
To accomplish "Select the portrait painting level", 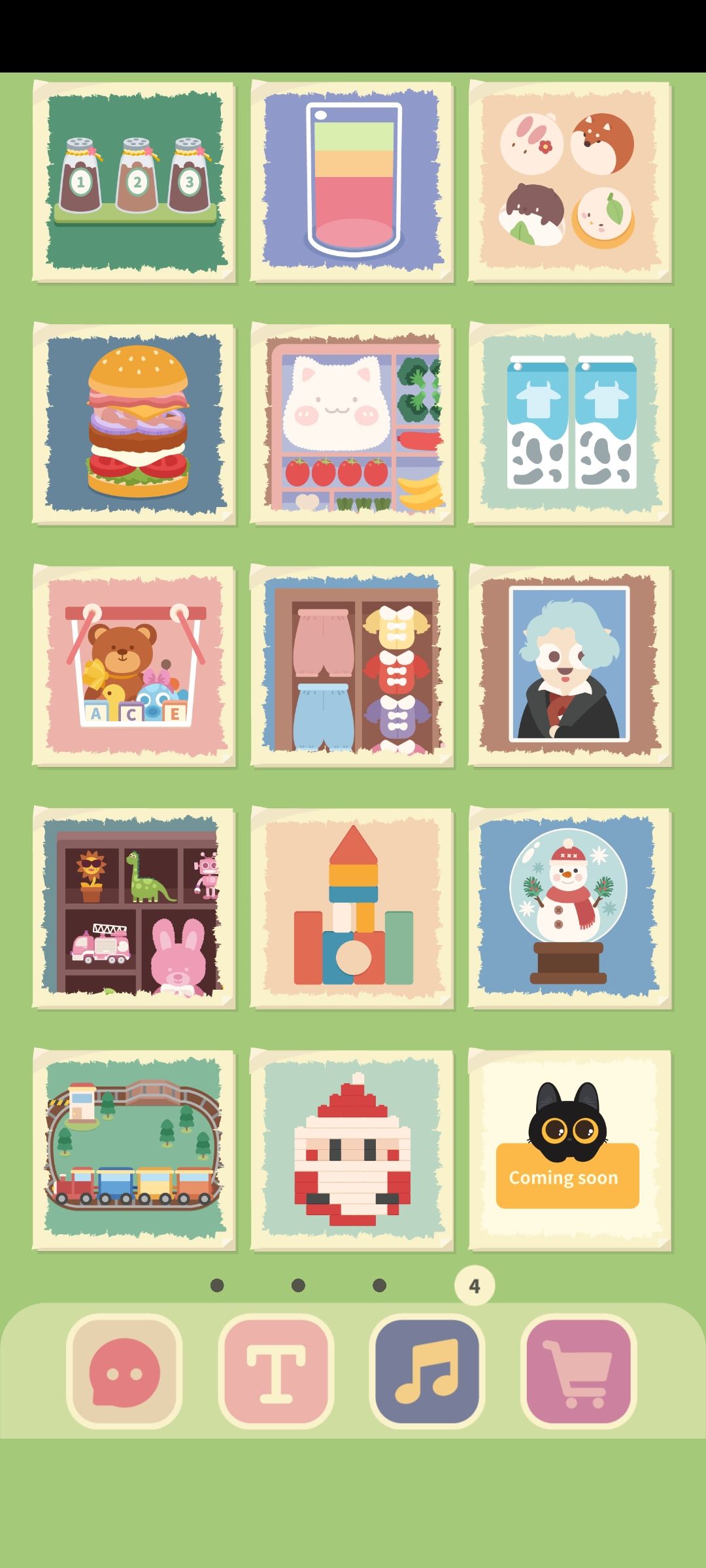I will pos(570,666).
